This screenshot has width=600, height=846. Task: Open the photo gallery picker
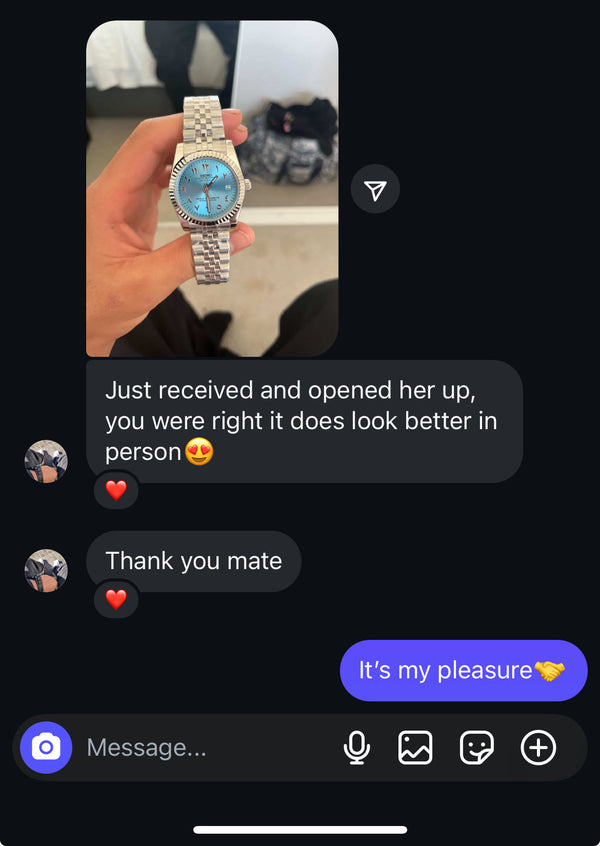[x=415, y=747]
